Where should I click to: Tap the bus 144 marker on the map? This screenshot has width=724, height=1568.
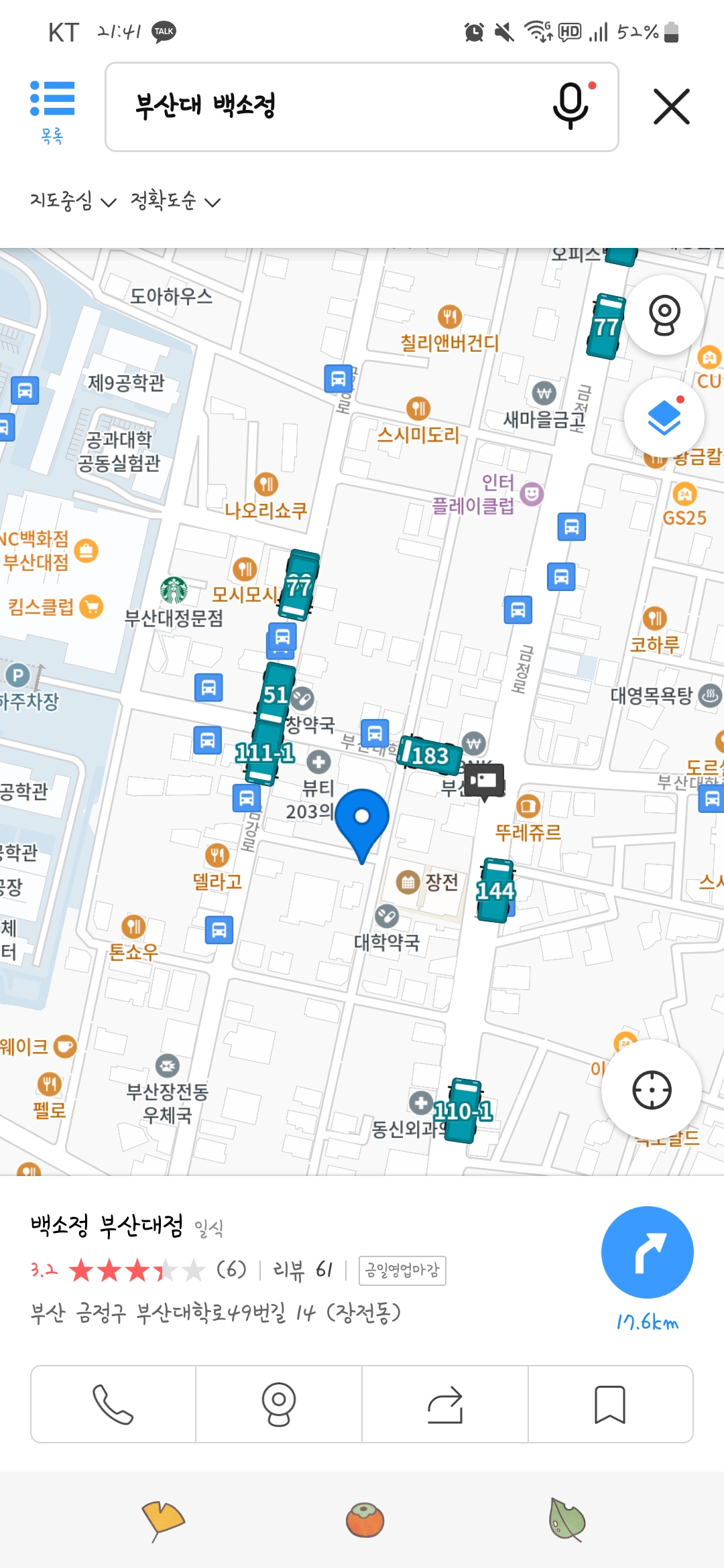point(495,890)
